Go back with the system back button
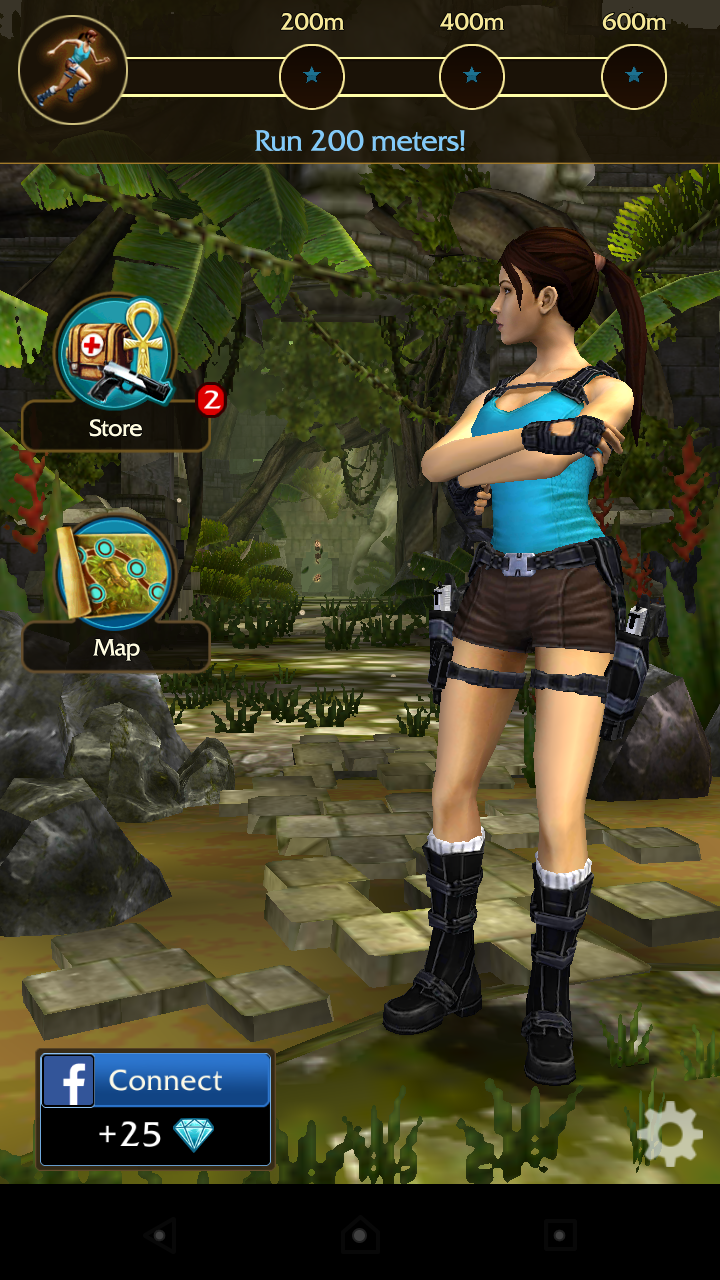 160,1235
